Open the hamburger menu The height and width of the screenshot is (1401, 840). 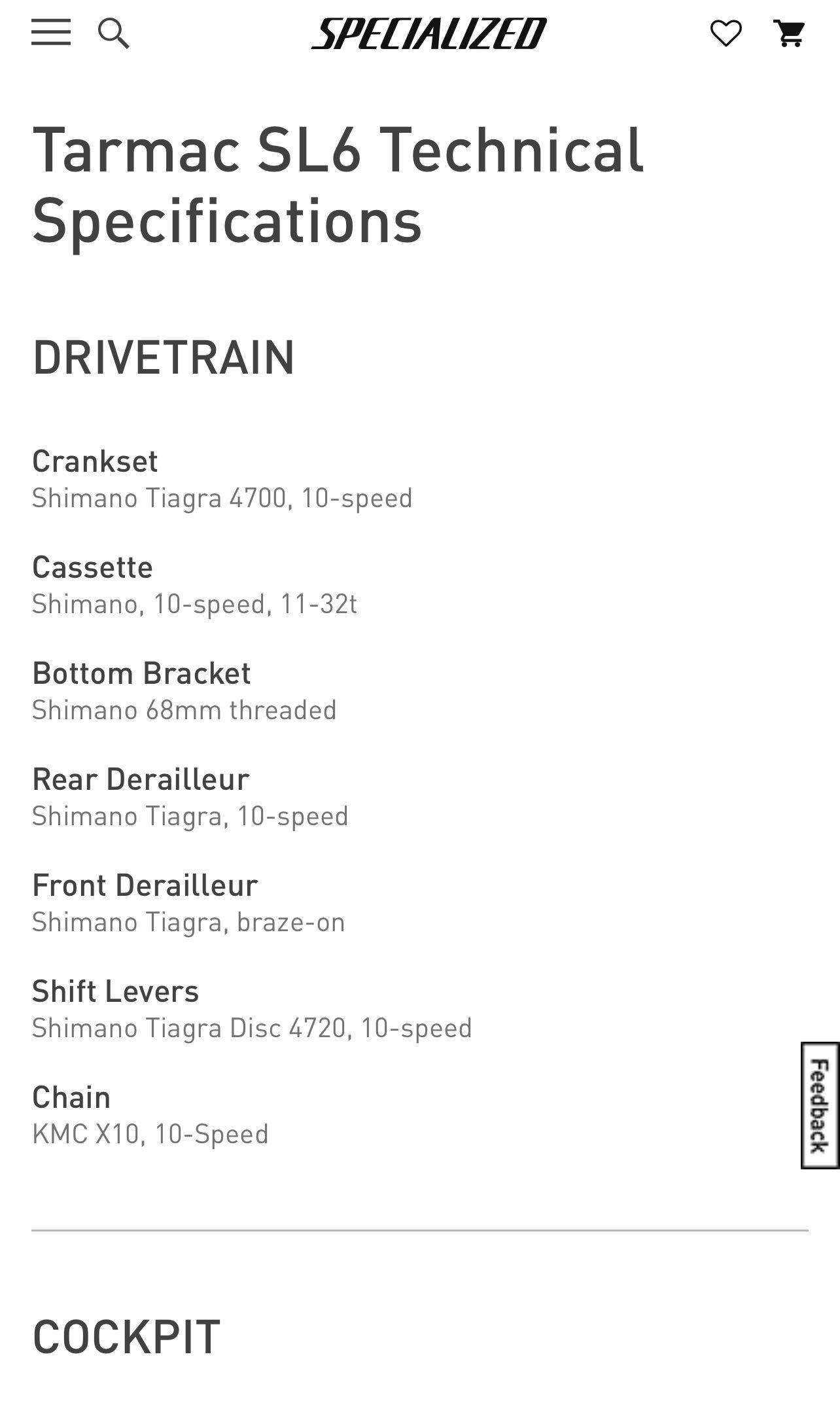[x=51, y=32]
